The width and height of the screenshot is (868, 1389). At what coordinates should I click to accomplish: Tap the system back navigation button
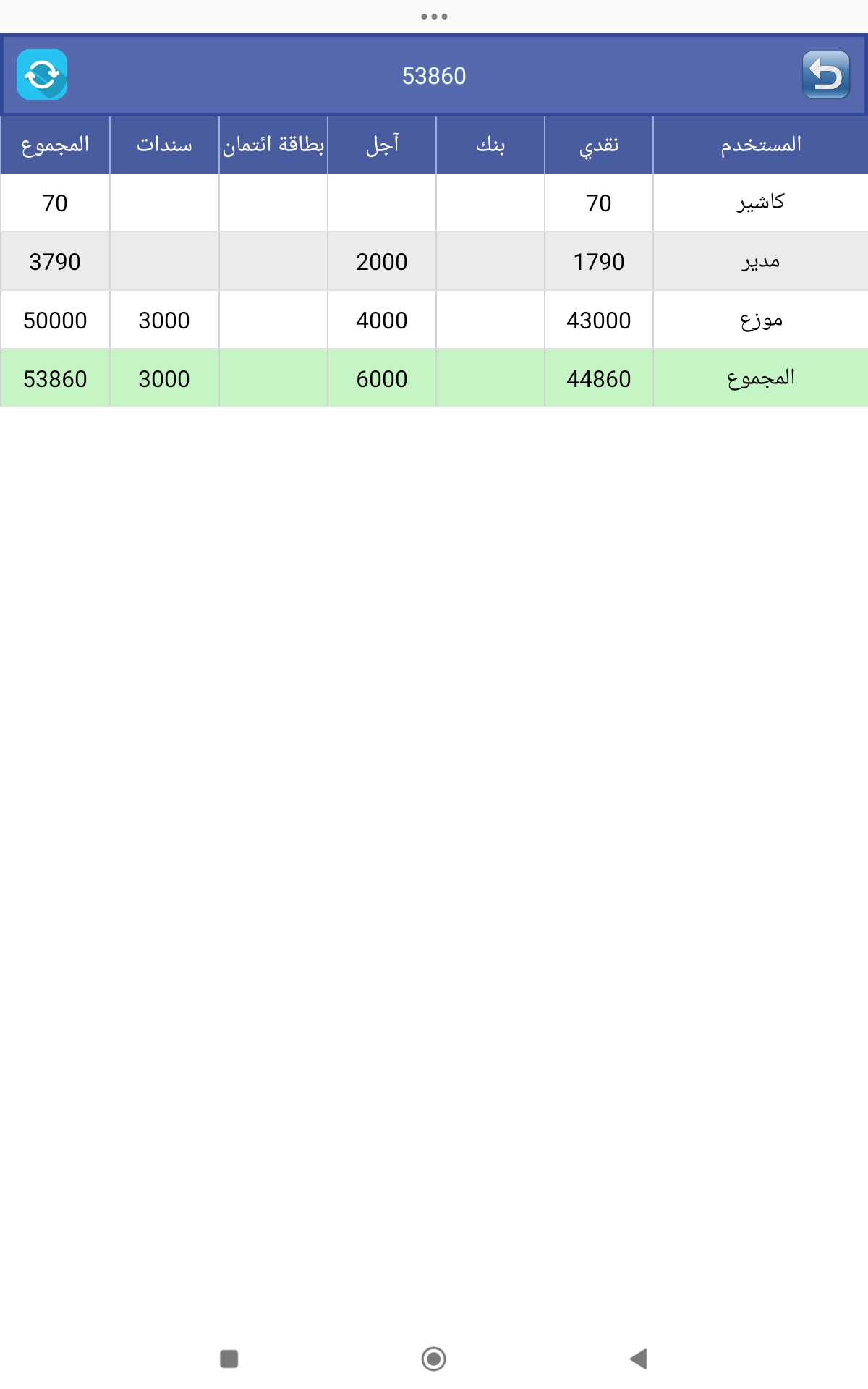coord(639,1359)
